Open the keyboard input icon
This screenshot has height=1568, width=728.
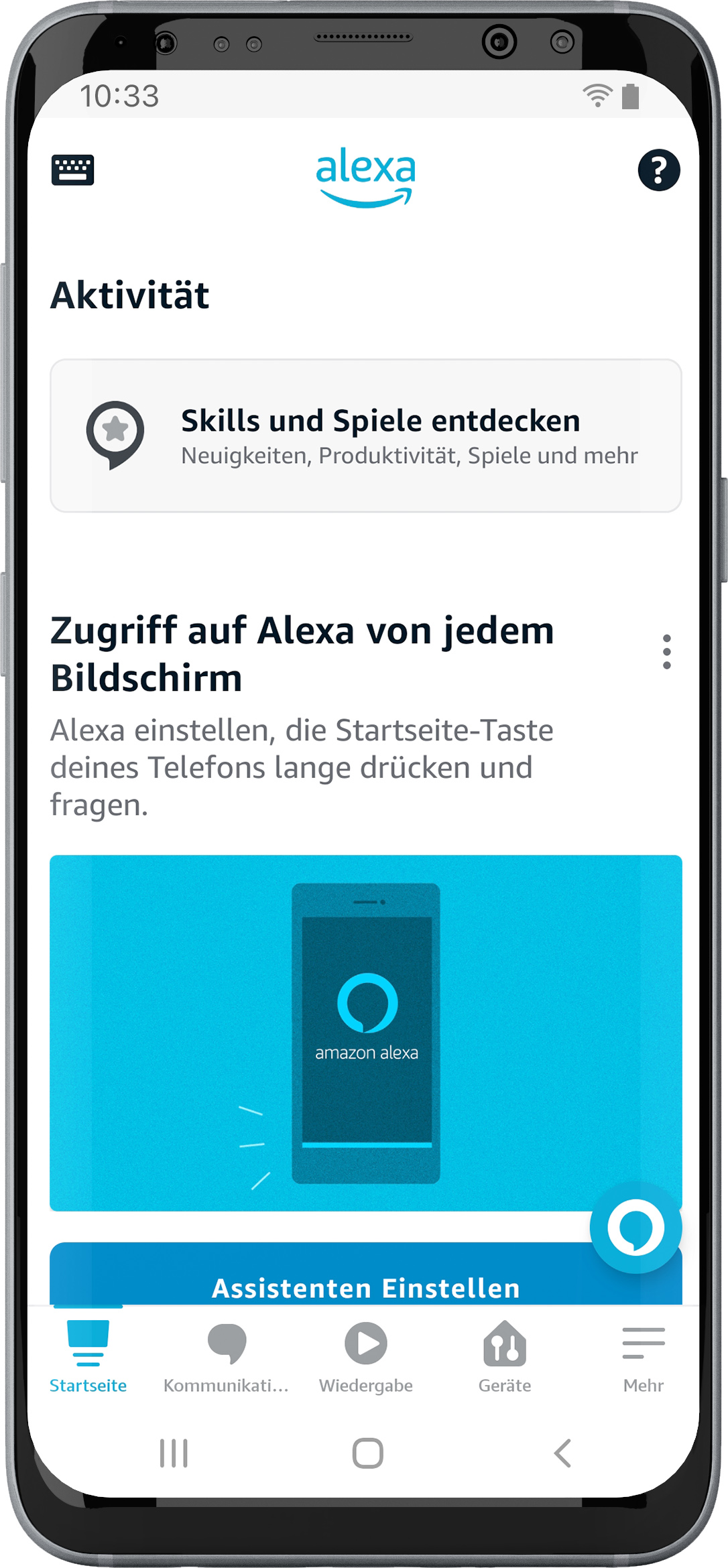click(72, 170)
